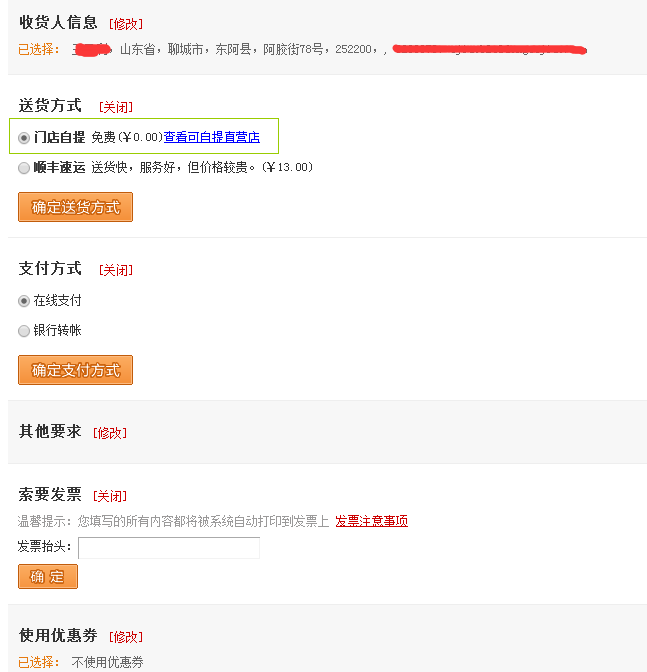The height and width of the screenshot is (672, 647).
Task: Focus the 发票抬头 text field
Action: (x=169, y=548)
